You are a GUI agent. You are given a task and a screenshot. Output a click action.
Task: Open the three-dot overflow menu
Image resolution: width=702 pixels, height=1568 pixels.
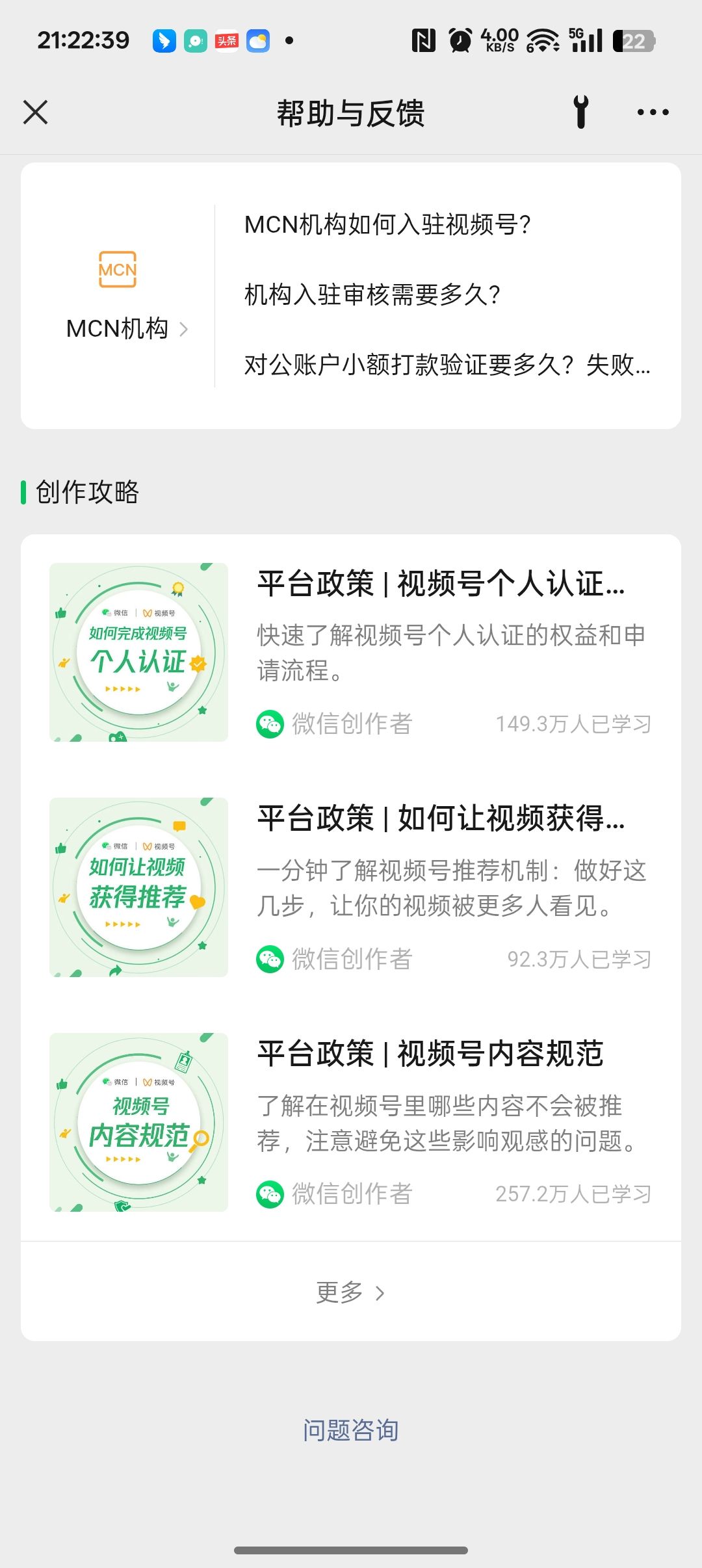(x=653, y=112)
